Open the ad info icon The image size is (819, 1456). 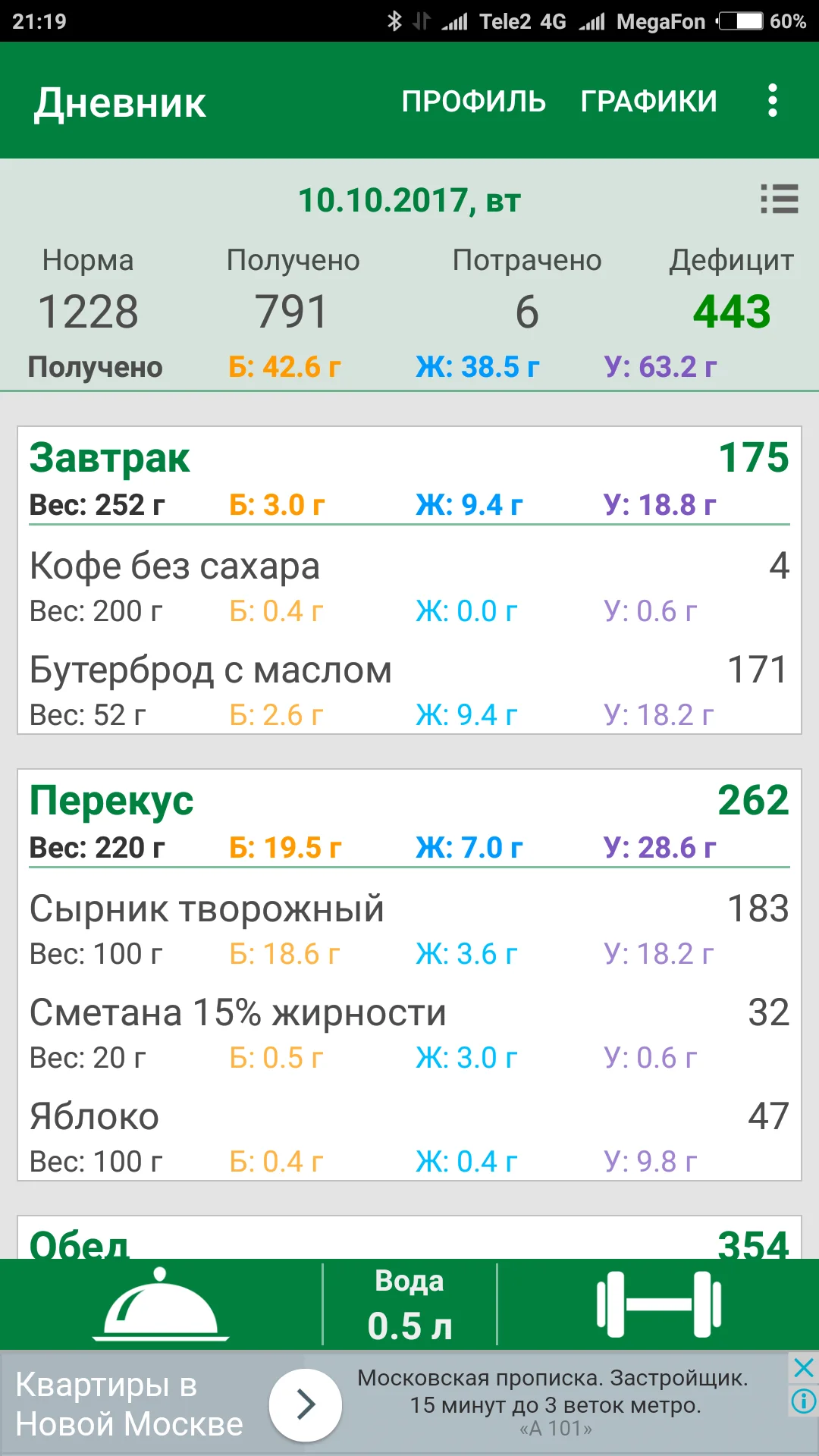pos(803,1400)
